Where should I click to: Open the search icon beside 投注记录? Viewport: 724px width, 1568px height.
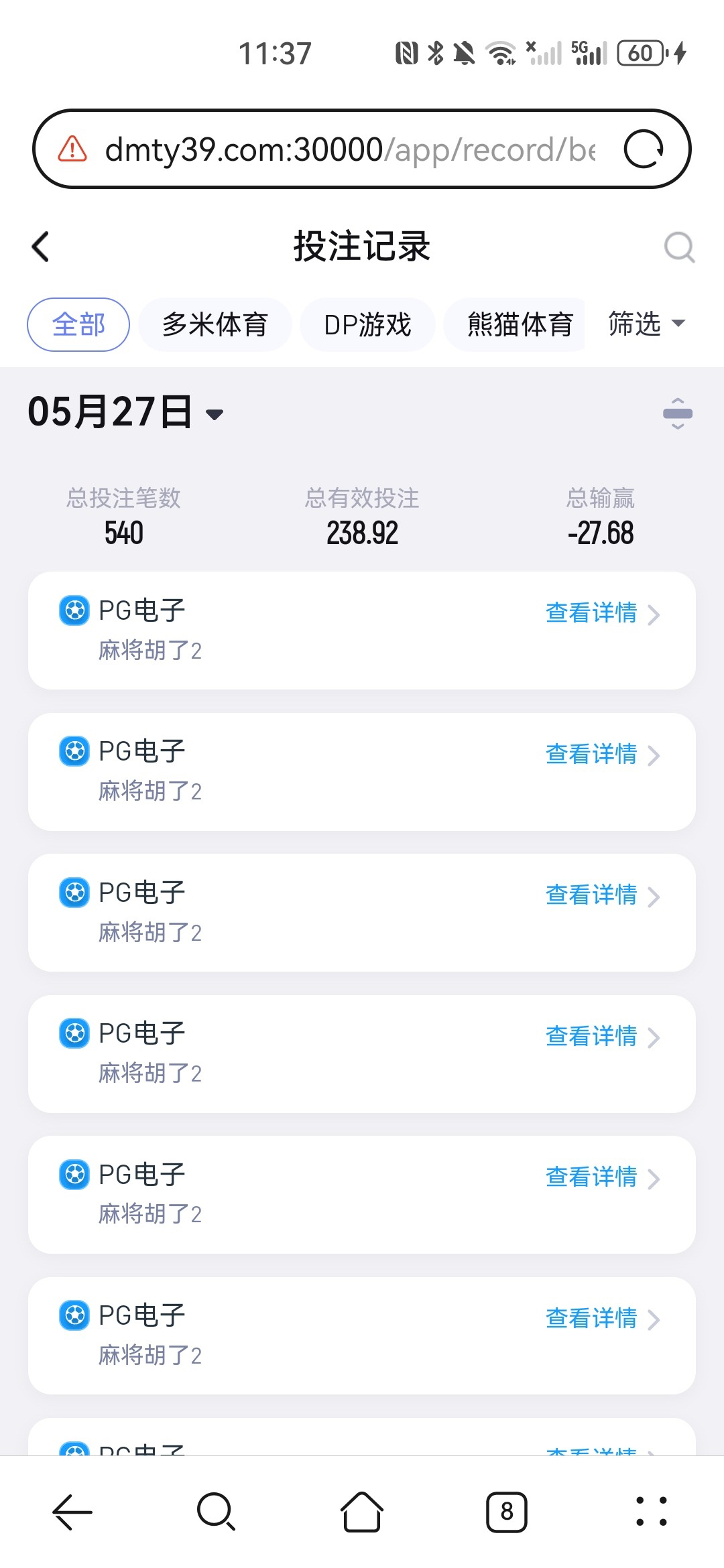click(678, 247)
